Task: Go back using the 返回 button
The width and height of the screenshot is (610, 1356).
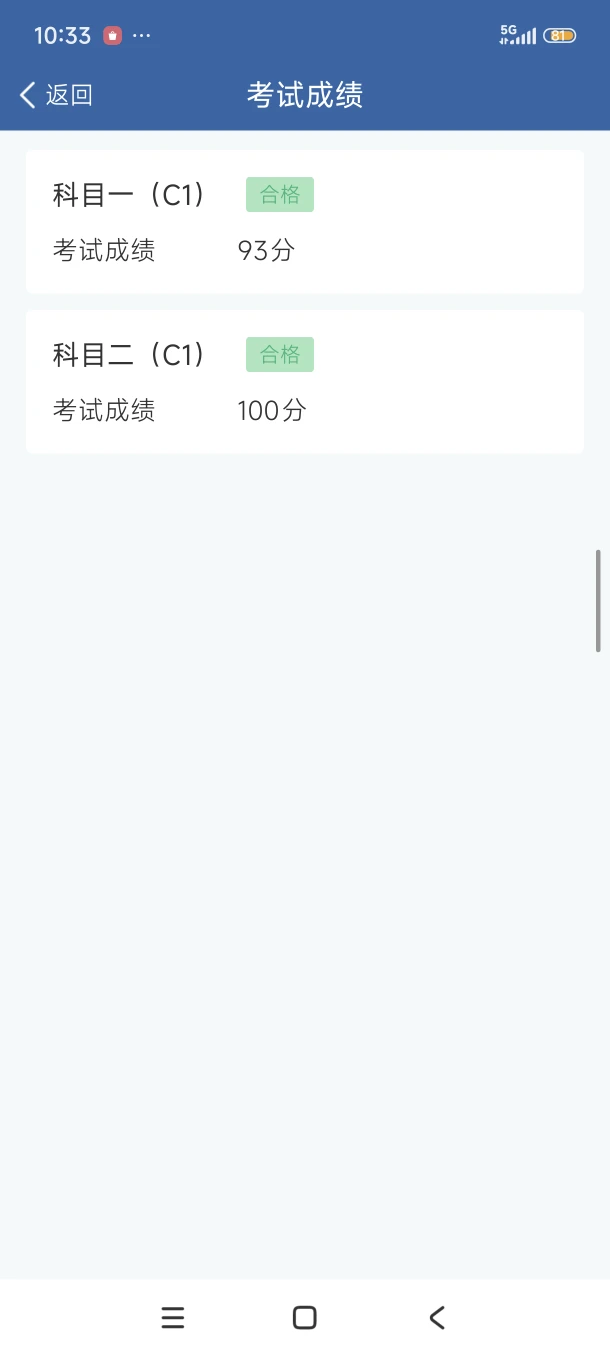Action: [56, 95]
